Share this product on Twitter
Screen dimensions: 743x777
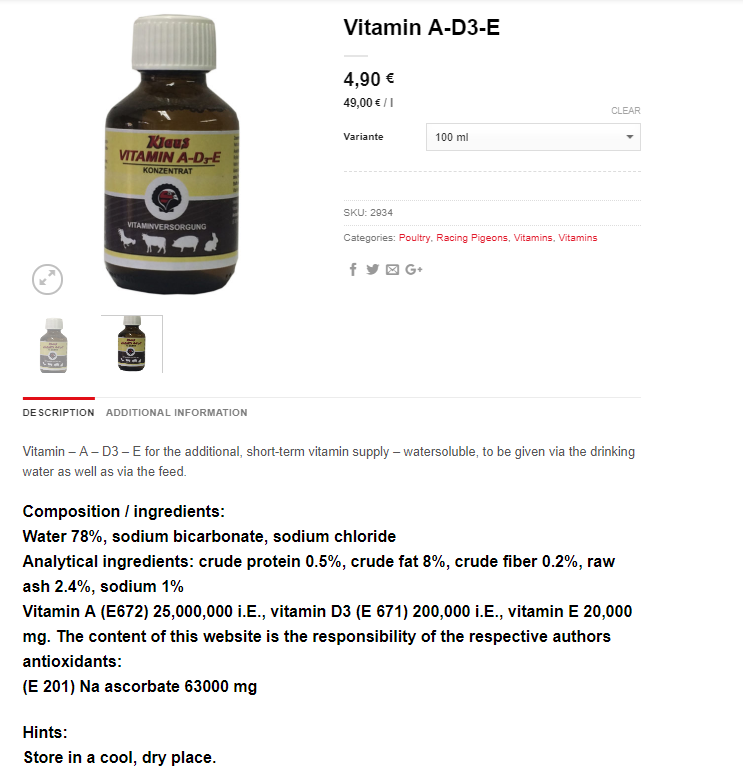372,270
